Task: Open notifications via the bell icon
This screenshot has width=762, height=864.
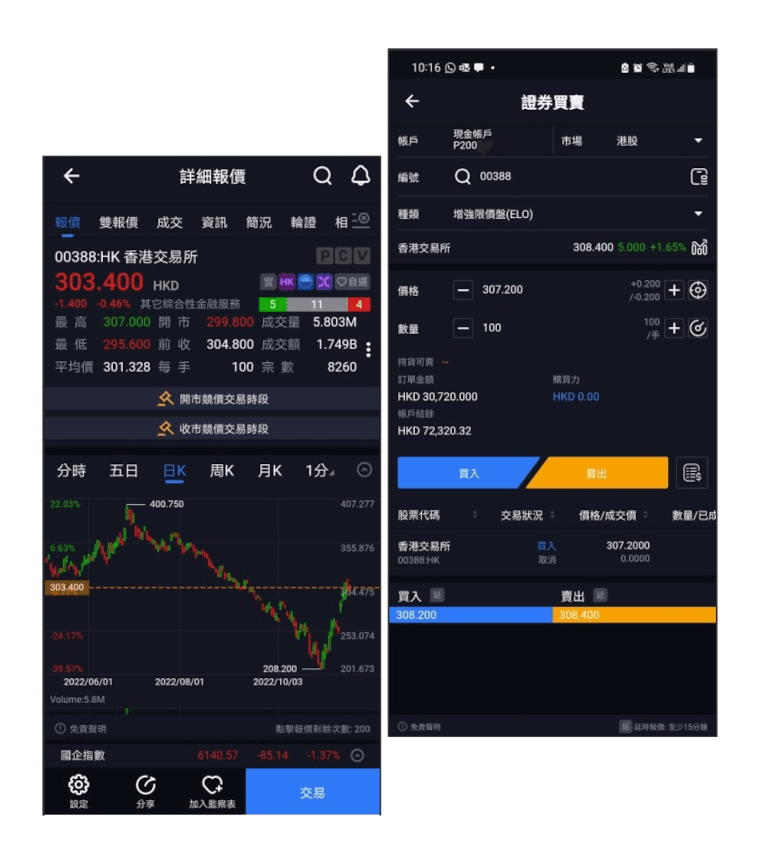Action: [x=359, y=174]
